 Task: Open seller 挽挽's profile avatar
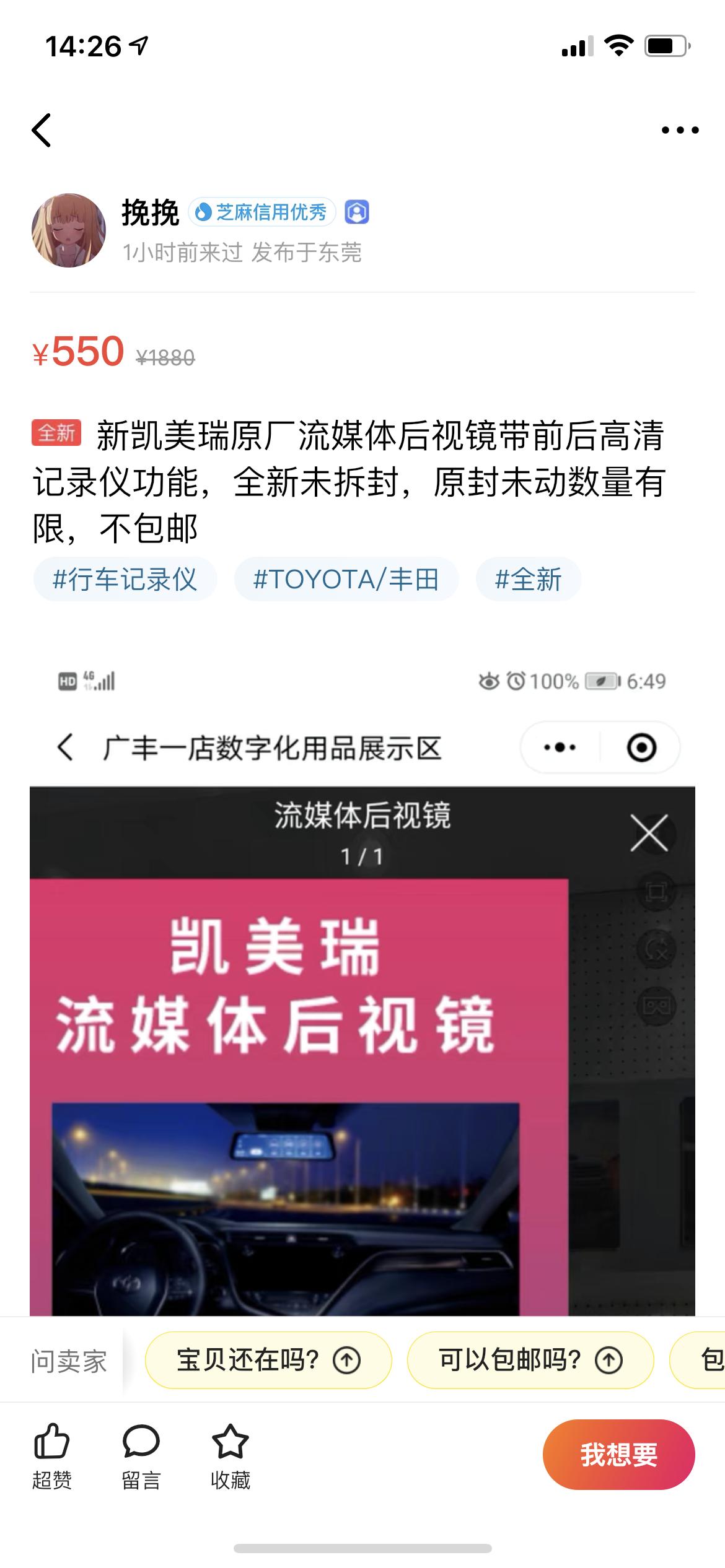point(69,230)
